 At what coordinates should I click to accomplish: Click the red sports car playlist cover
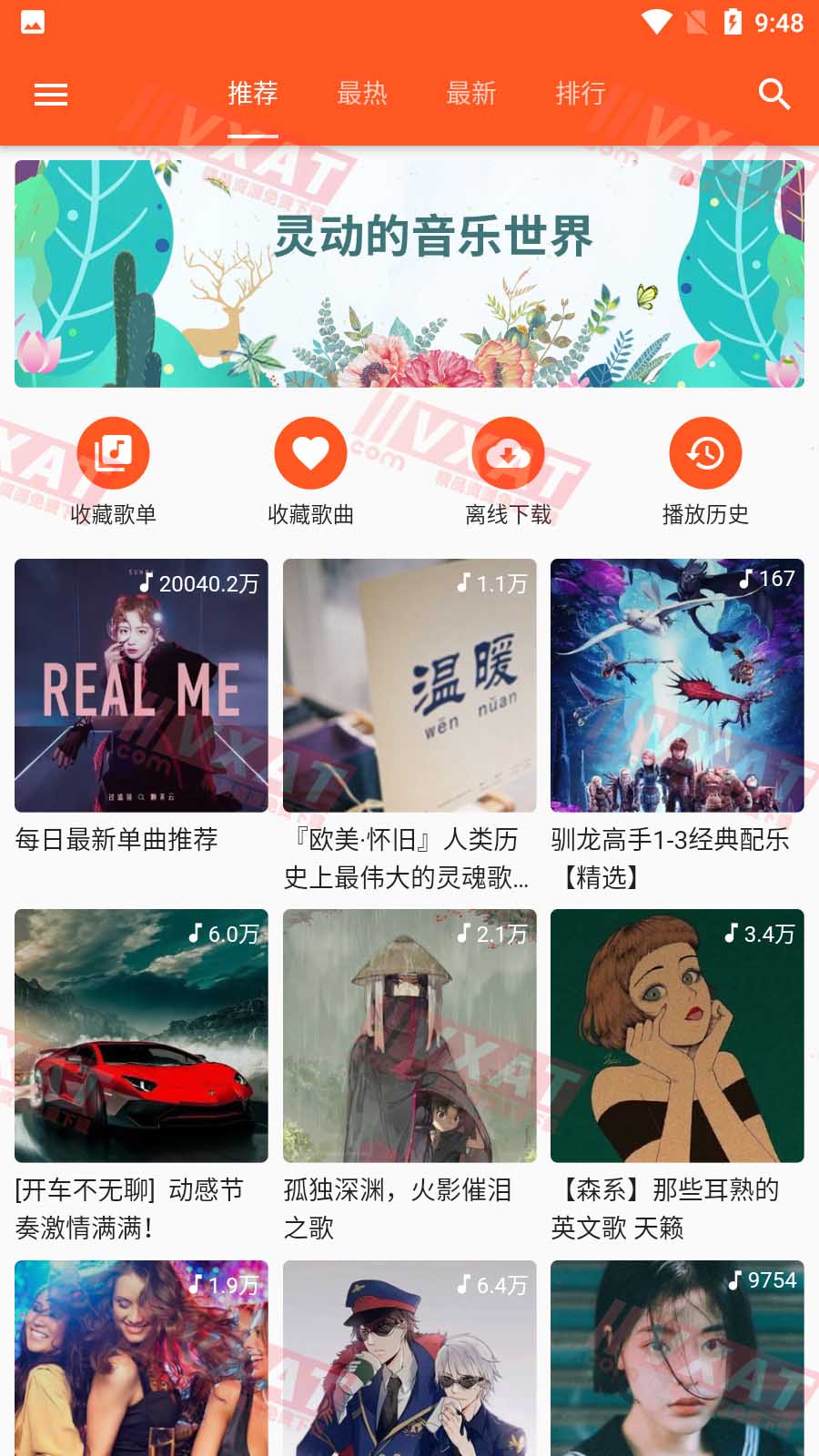[141, 1036]
